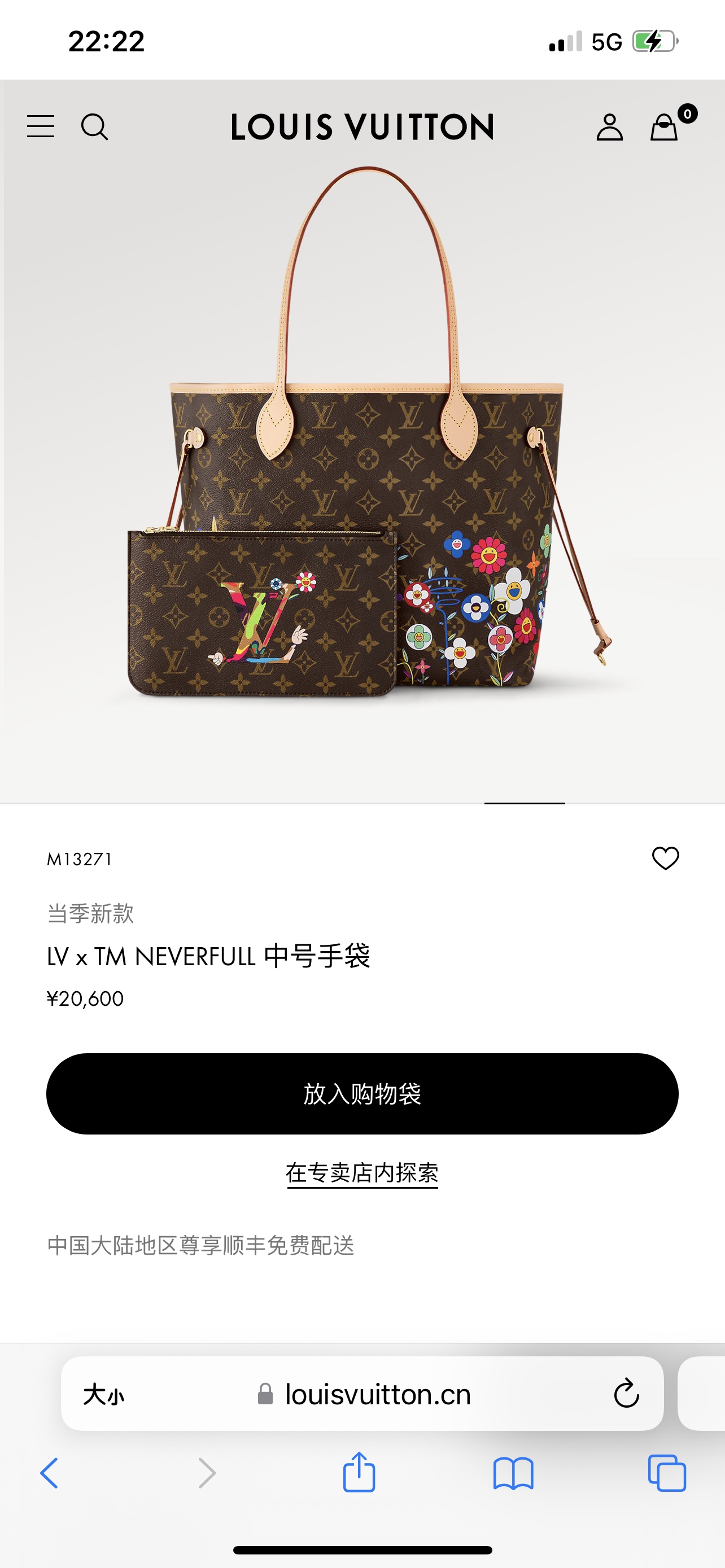This screenshot has width=725, height=1568.
Task: Open site search magnifier
Action: click(94, 126)
